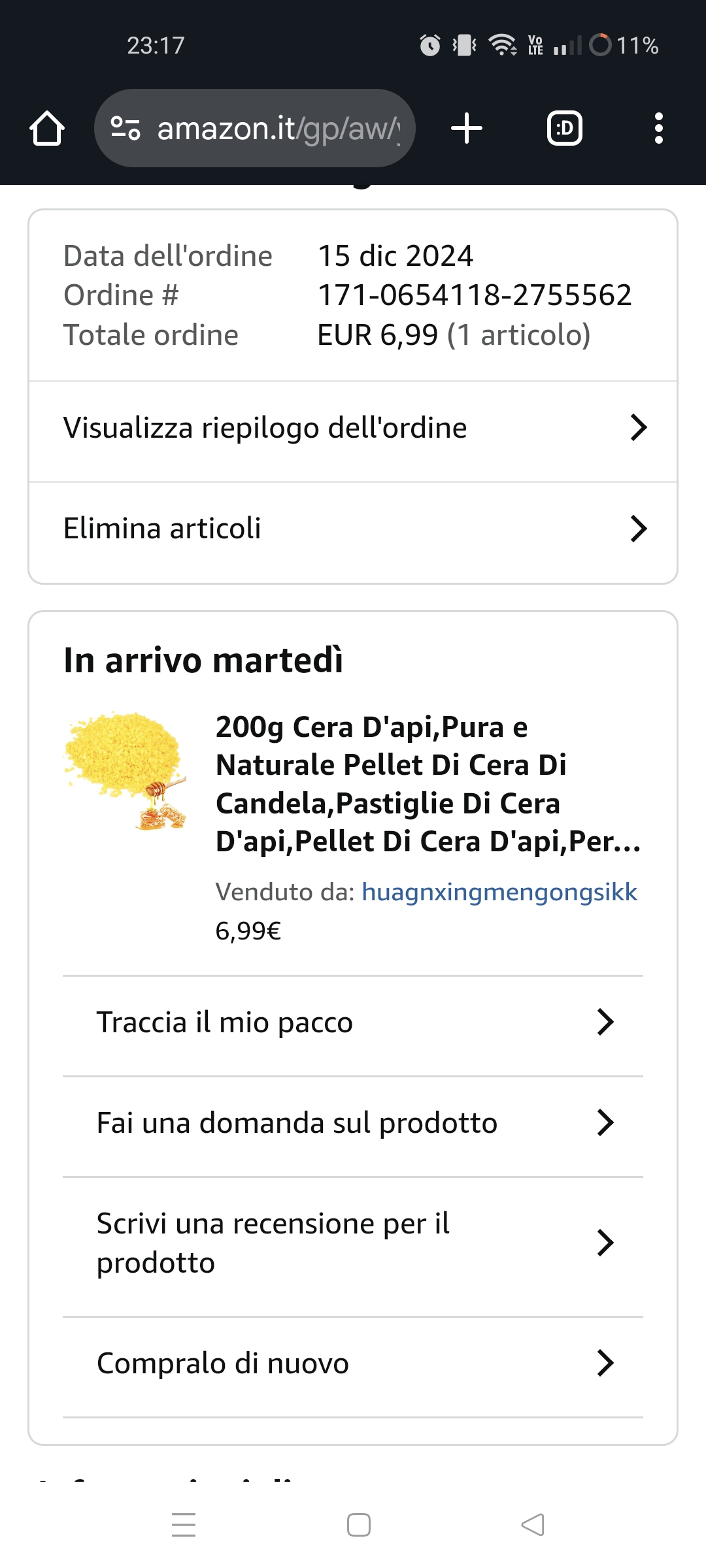
Task: View the beeswax pellet product image
Action: (x=126, y=771)
